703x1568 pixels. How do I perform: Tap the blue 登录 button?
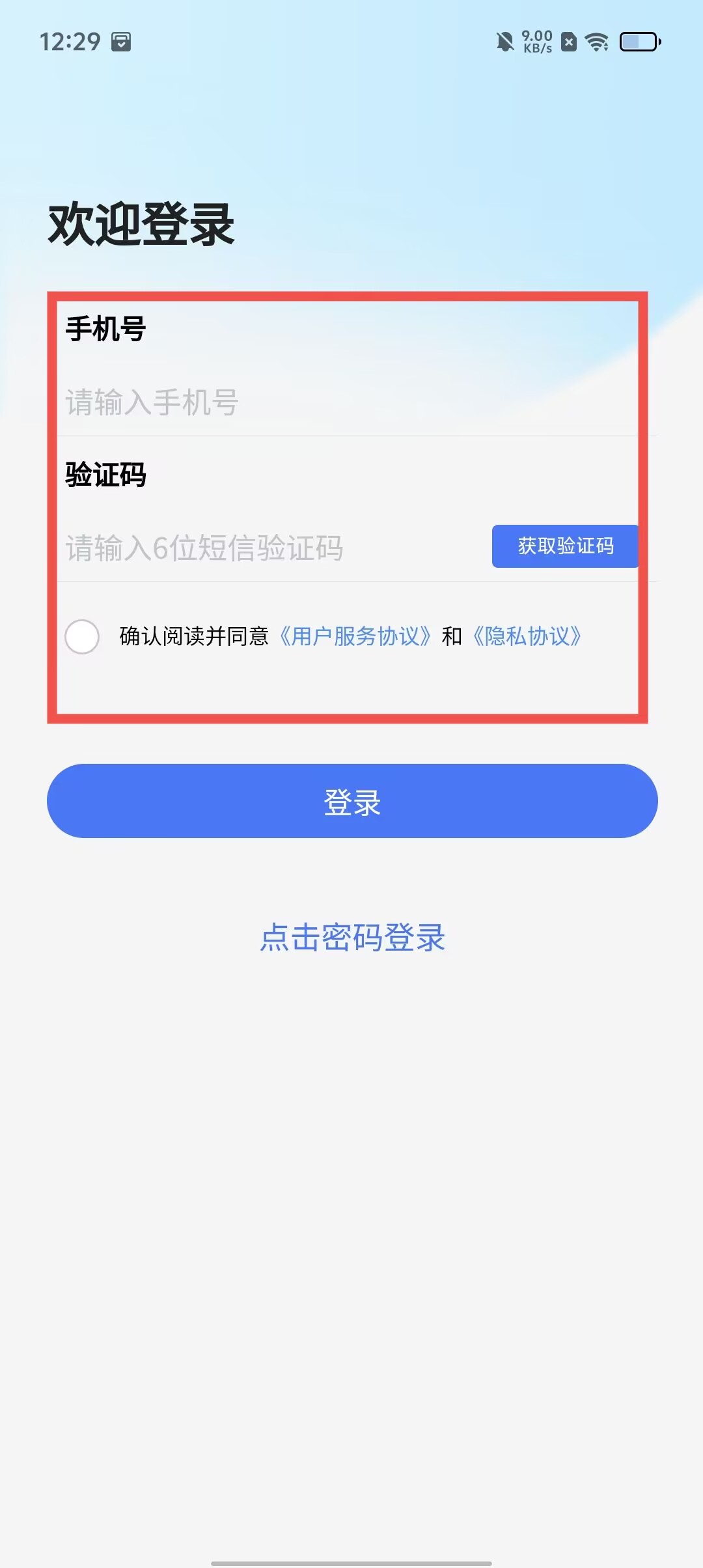coord(352,801)
